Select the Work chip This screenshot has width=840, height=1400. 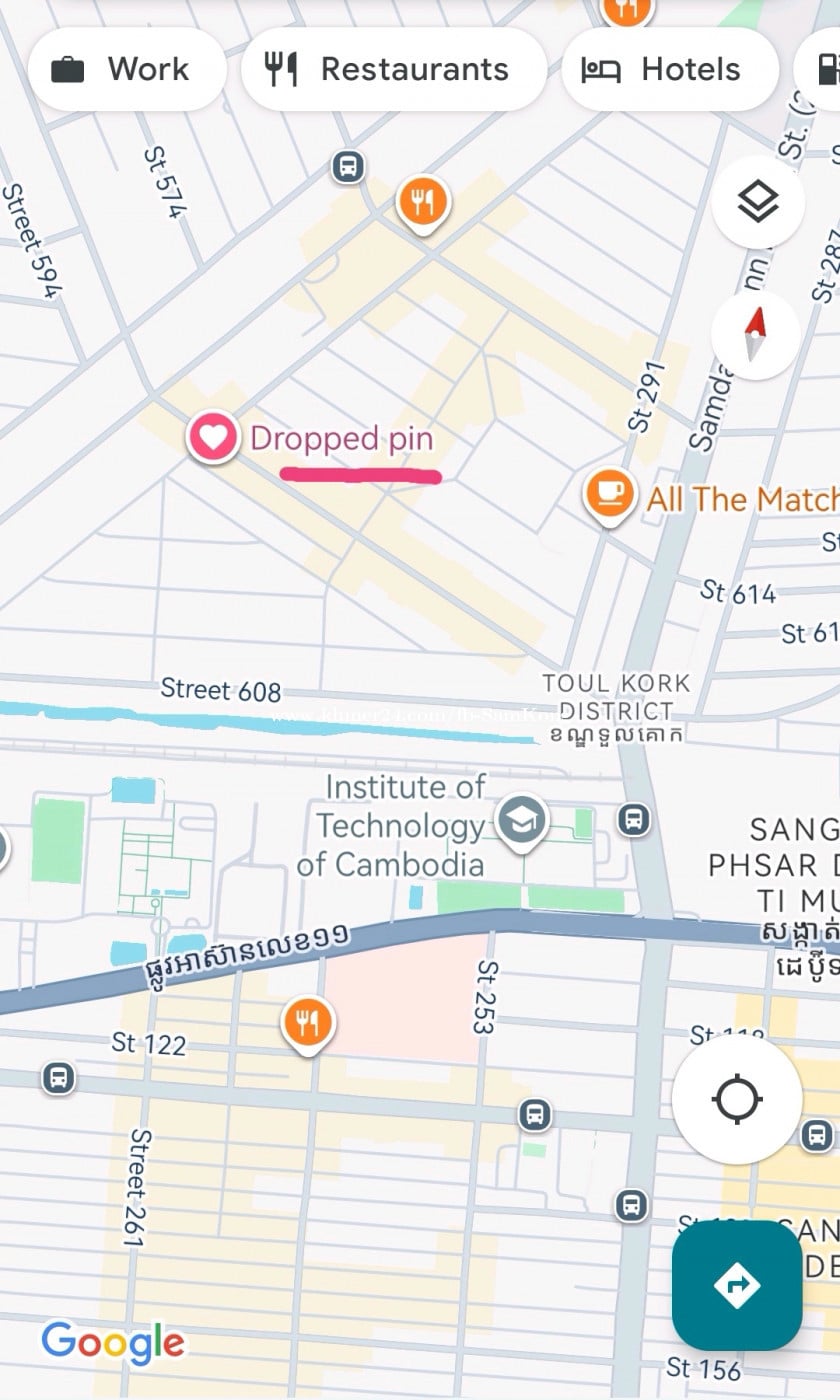coord(127,69)
